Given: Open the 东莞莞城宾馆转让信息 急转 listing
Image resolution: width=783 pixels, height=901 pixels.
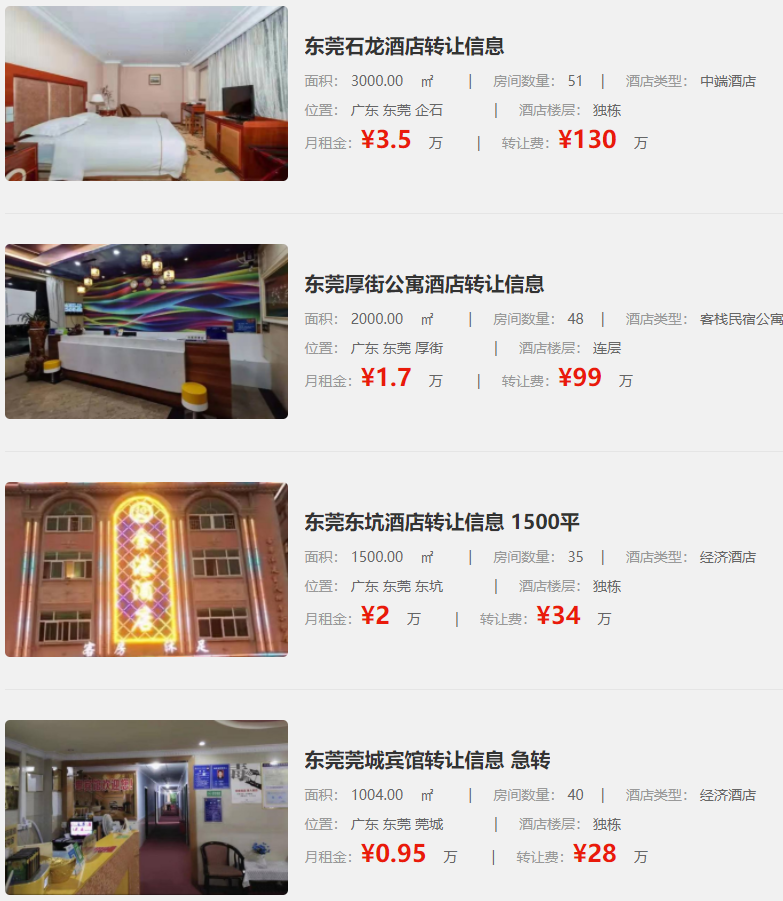Looking at the screenshot, I should tap(427, 760).
